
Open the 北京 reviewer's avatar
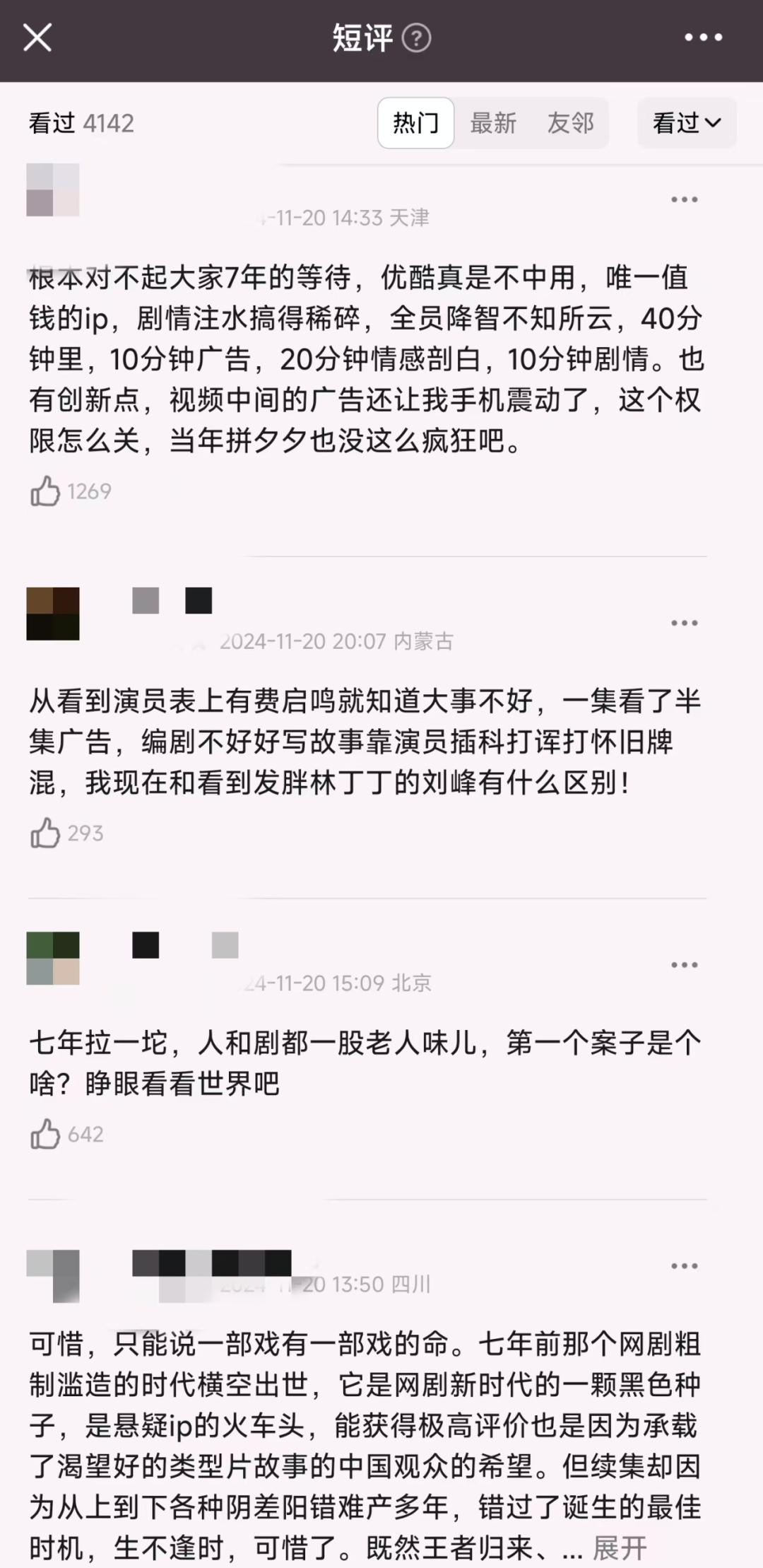(x=53, y=959)
